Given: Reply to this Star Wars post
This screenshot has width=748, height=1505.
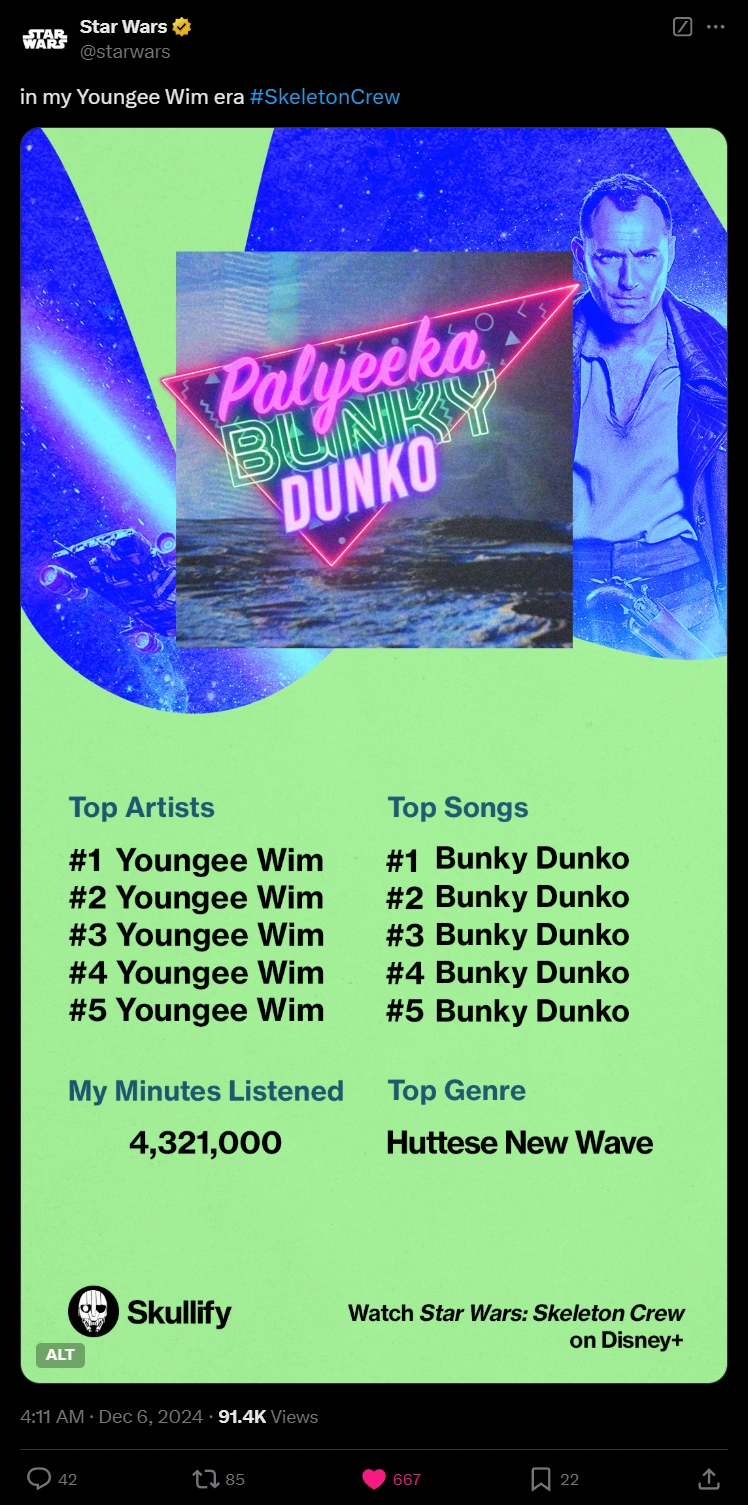Looking at the screenshot, I should [x=40, y=1479].
